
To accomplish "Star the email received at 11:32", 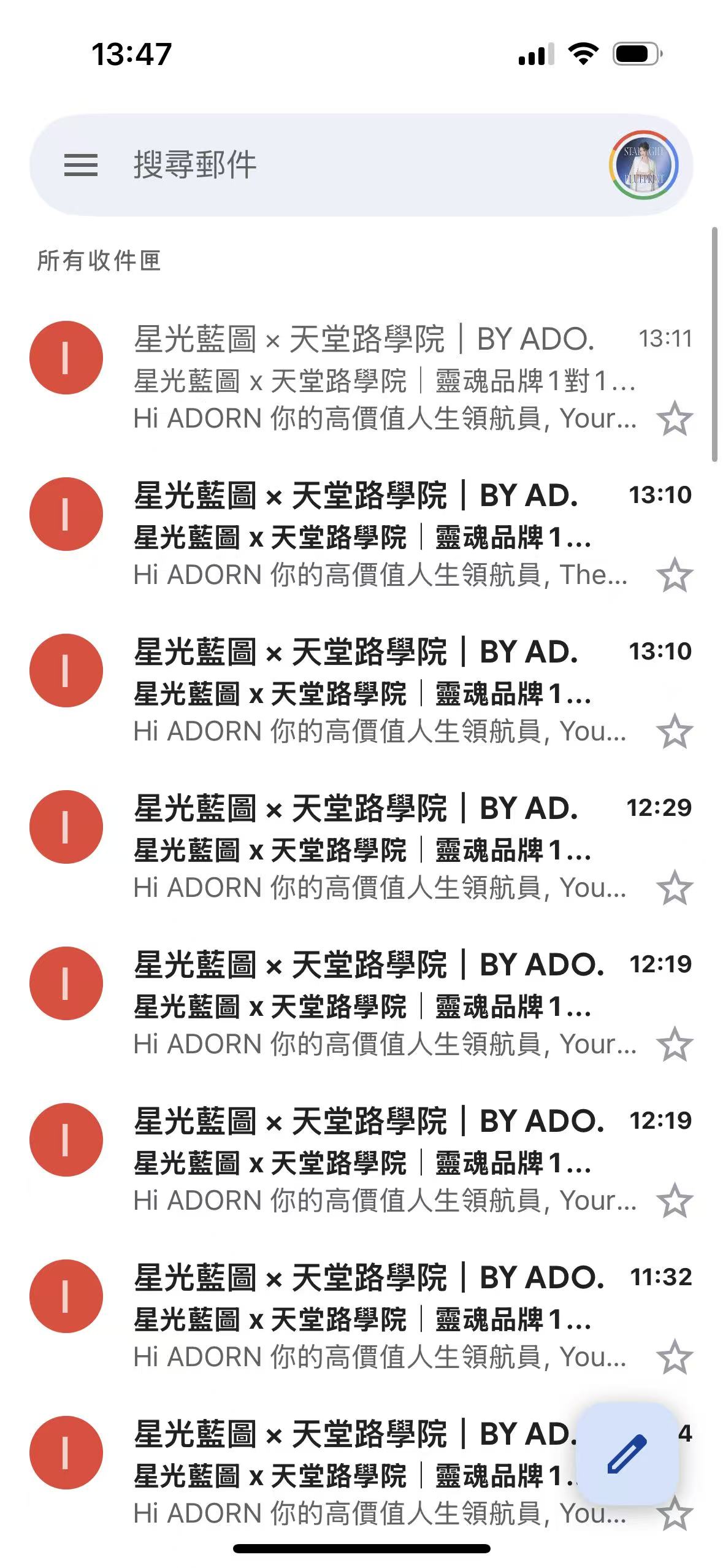I will tap(675, 1358).
